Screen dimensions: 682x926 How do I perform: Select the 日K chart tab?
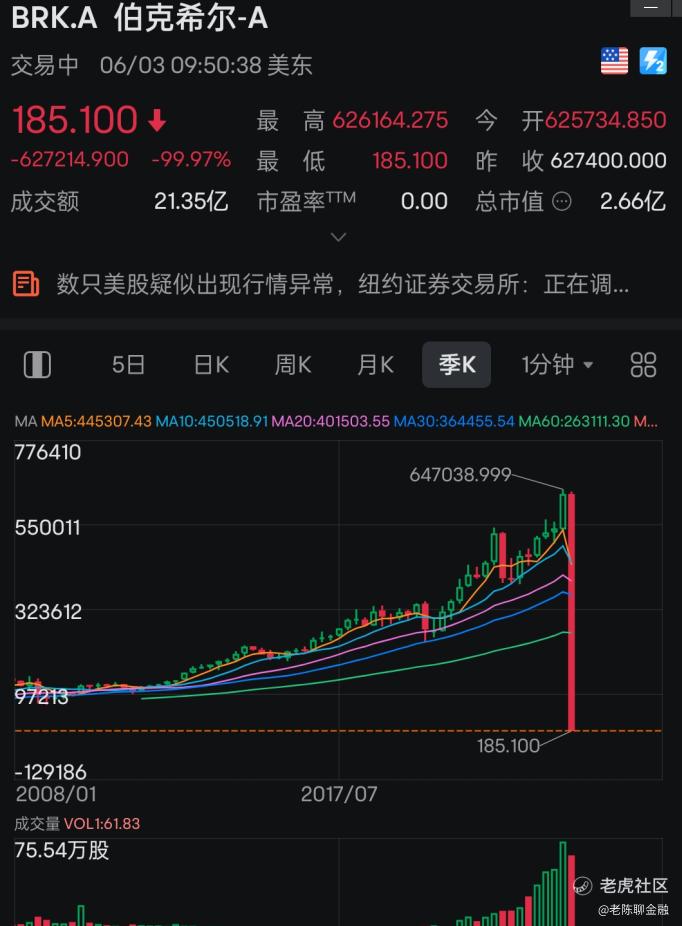(x=211, y=364)
